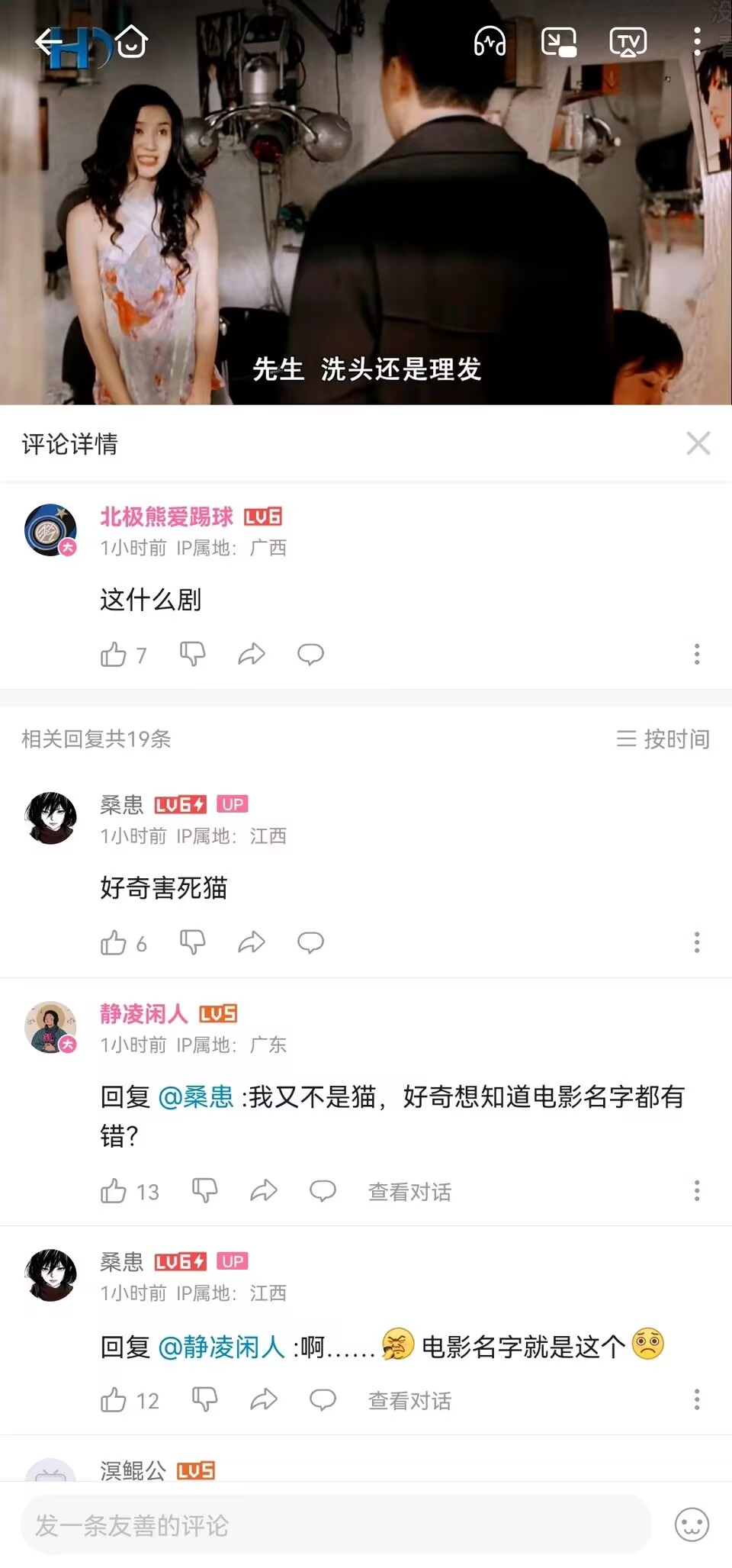Like 北极熊爱踢球's comment 这什么剧

tap(114, 655)
